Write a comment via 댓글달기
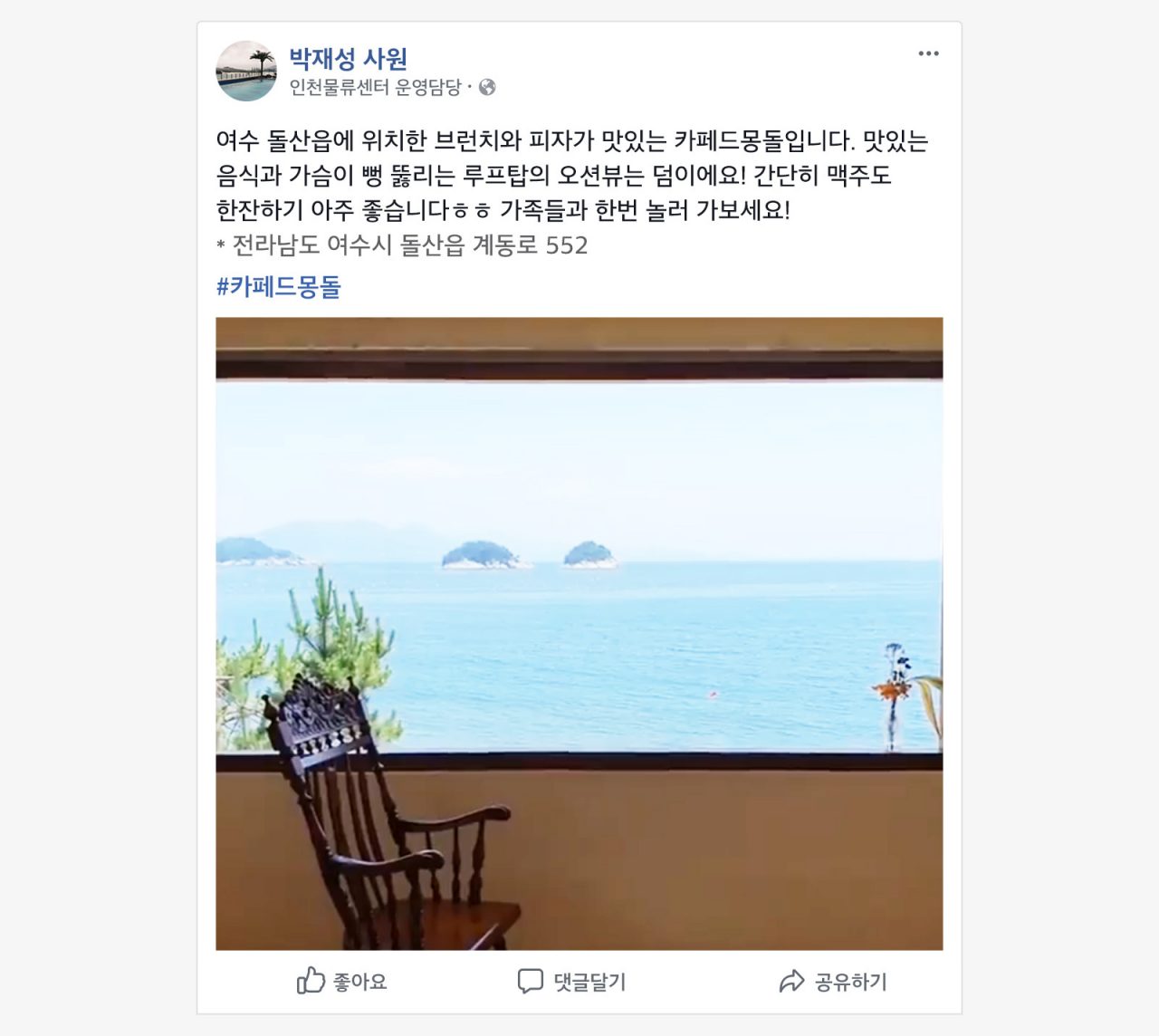1159x1036 pixels. point(571,981)
